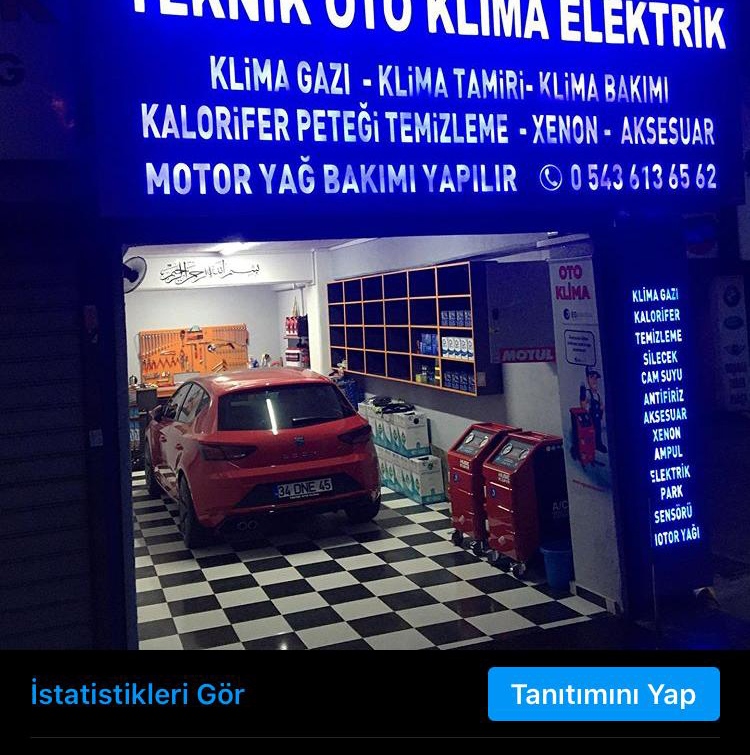Tap the Tanıtımını Yap promote button
Screen dimensions: 750x755
tap(603, 694)
